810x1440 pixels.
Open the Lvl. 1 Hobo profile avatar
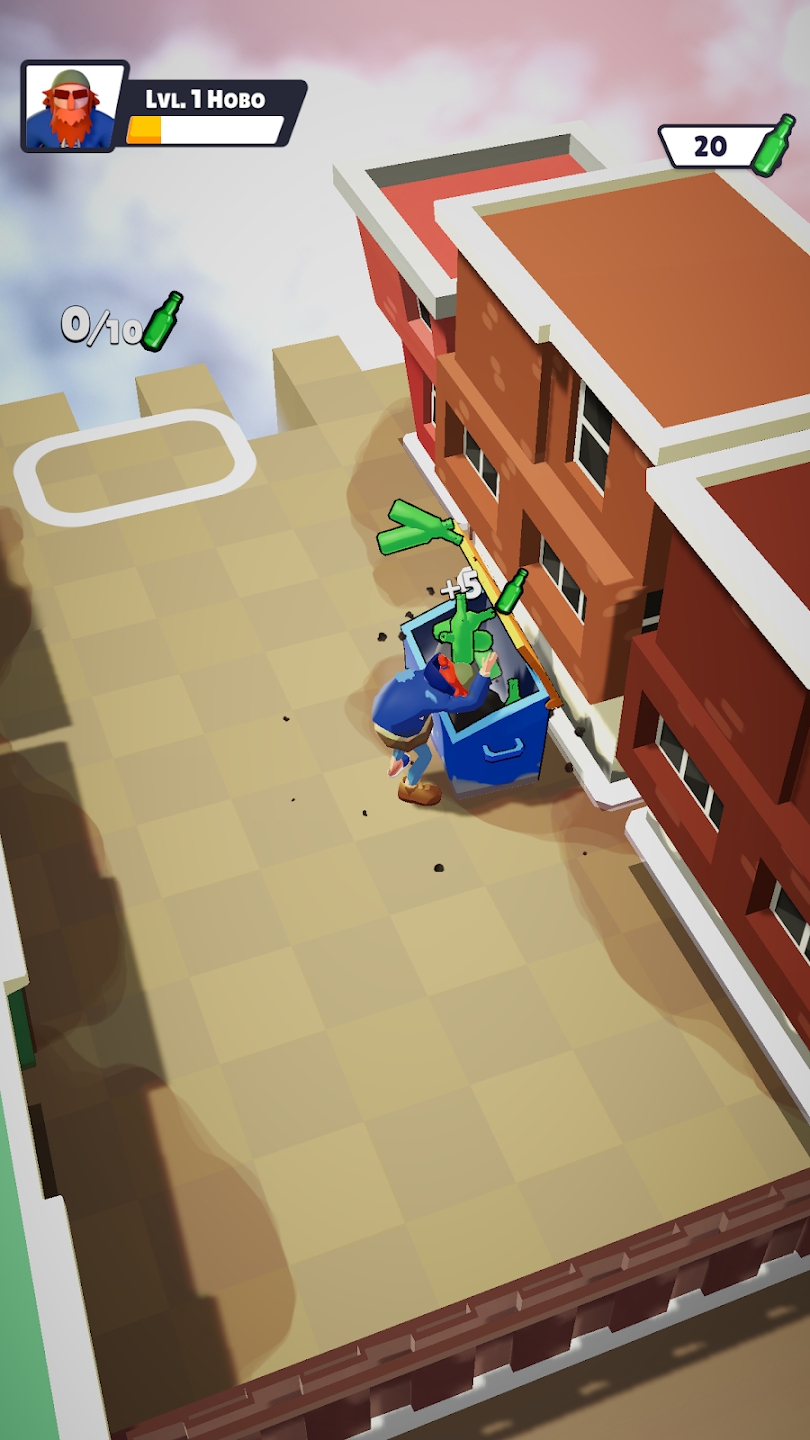[73, 107]
